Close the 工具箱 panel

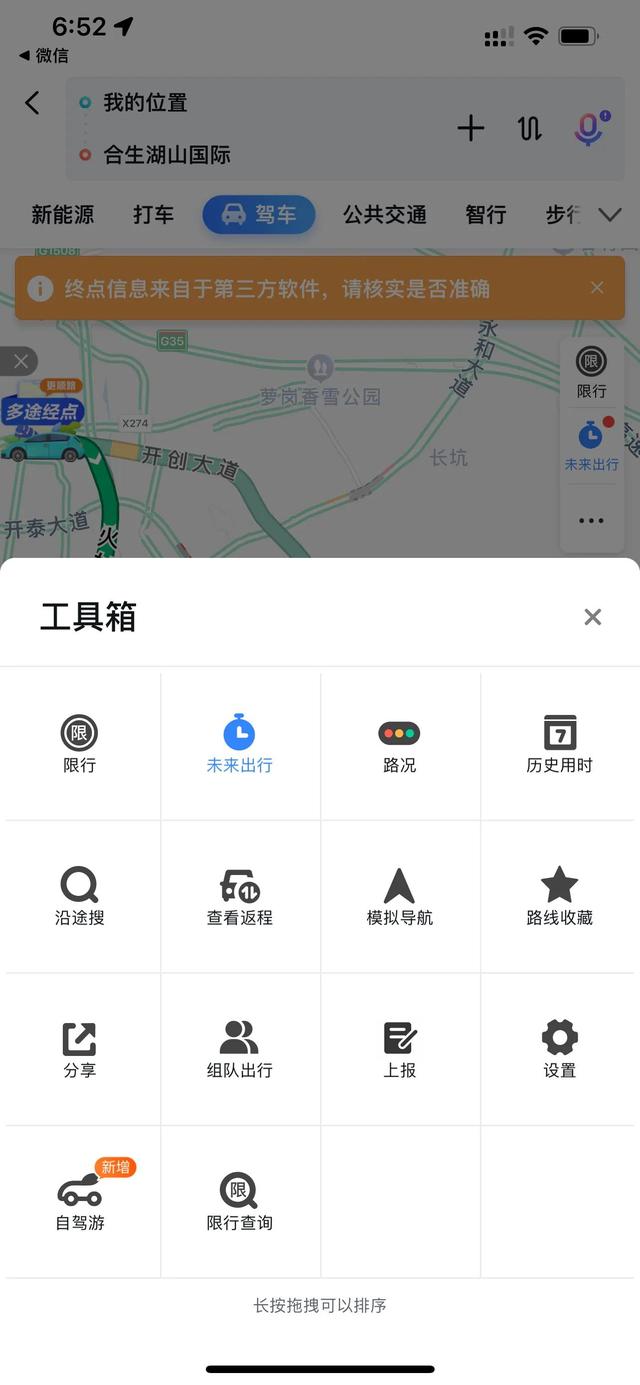coord(593,617)
